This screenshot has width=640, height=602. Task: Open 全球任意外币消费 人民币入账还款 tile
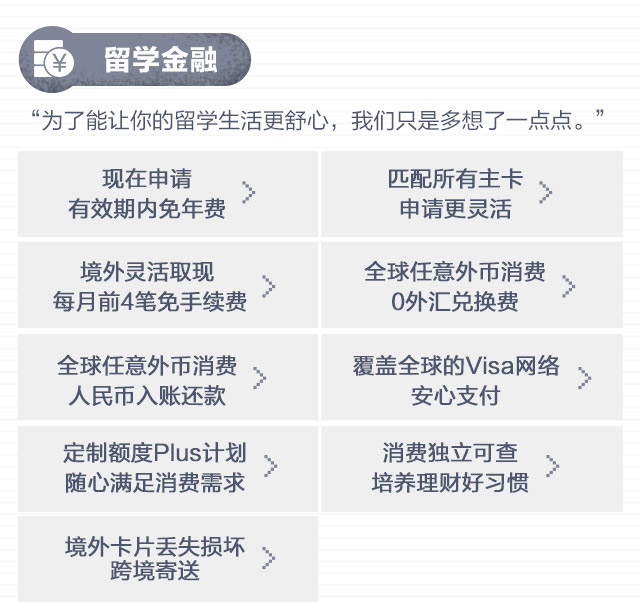pos(167,379)
